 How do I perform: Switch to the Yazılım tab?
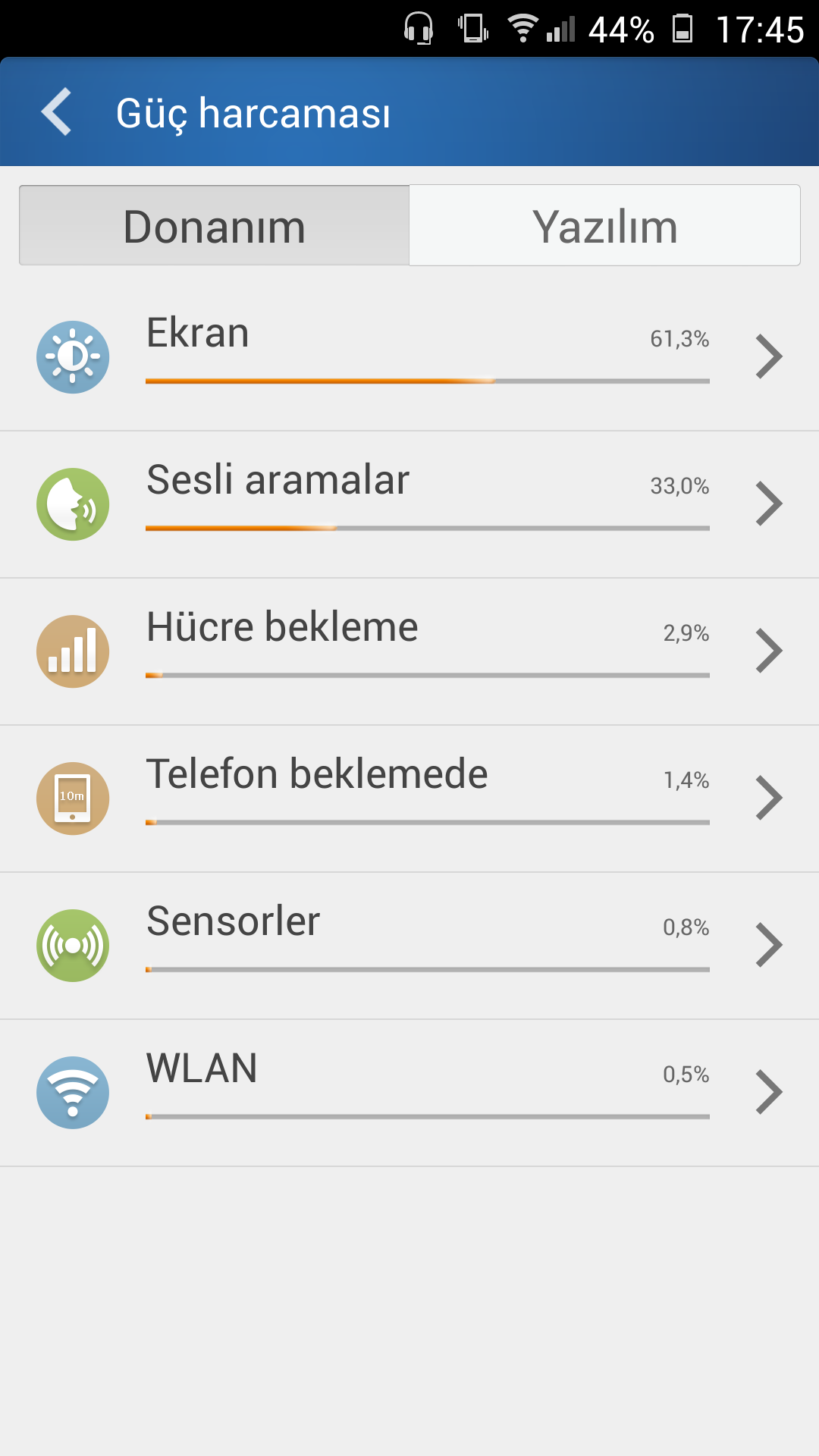[604, 226]
